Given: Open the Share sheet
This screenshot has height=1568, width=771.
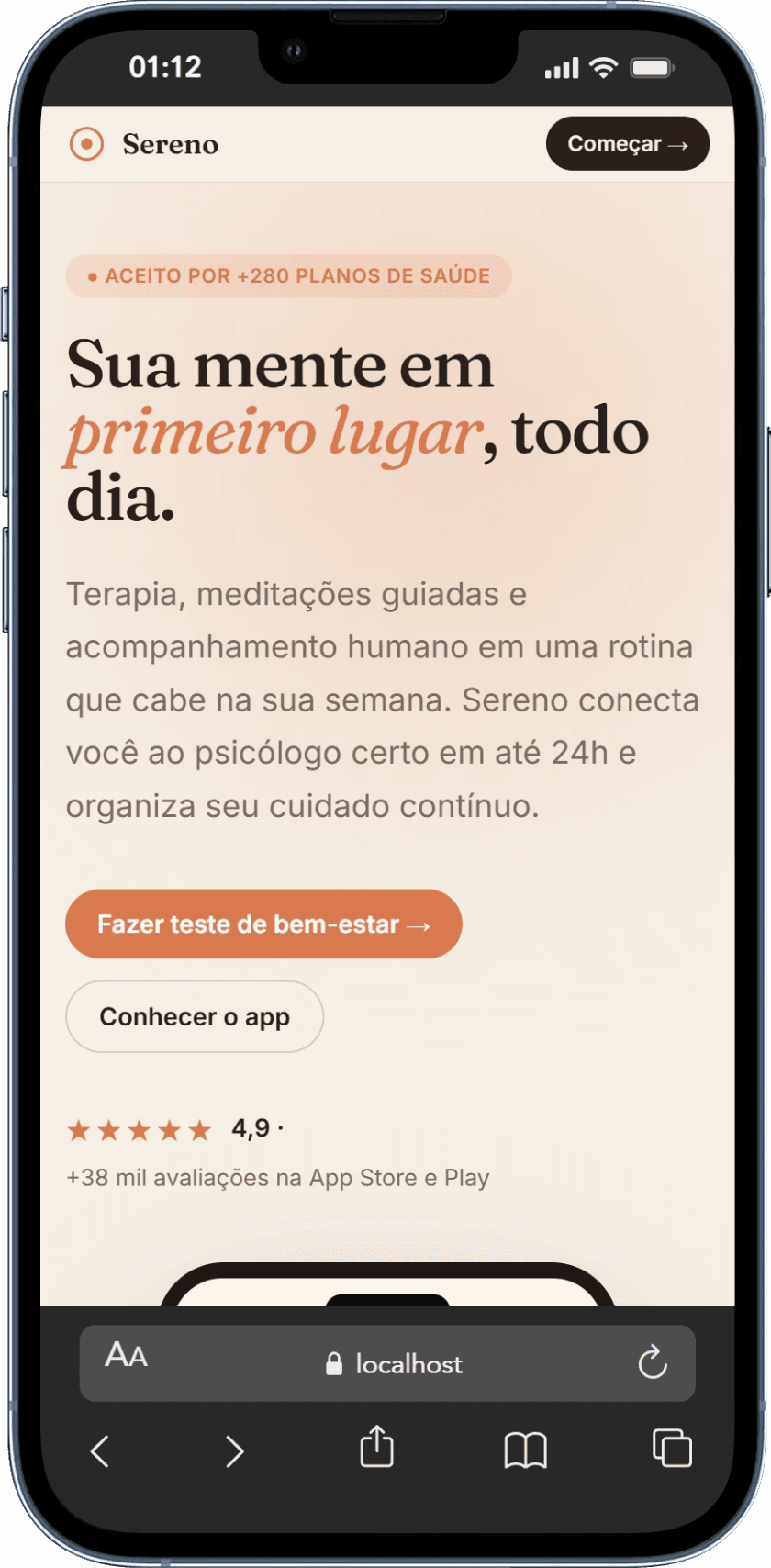Looking at the screenshot, I should coord(376,1449).
